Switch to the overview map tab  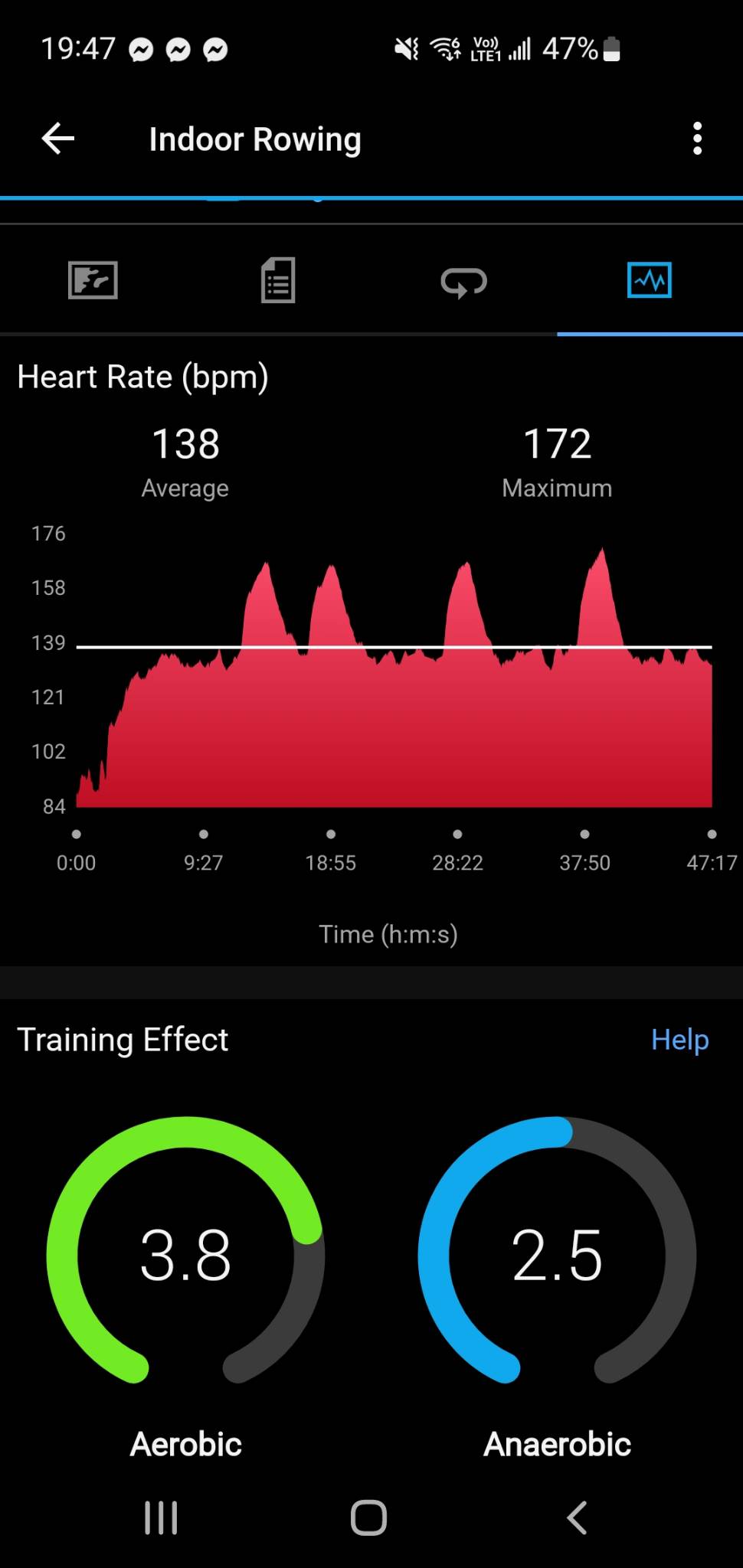(93, 280)
